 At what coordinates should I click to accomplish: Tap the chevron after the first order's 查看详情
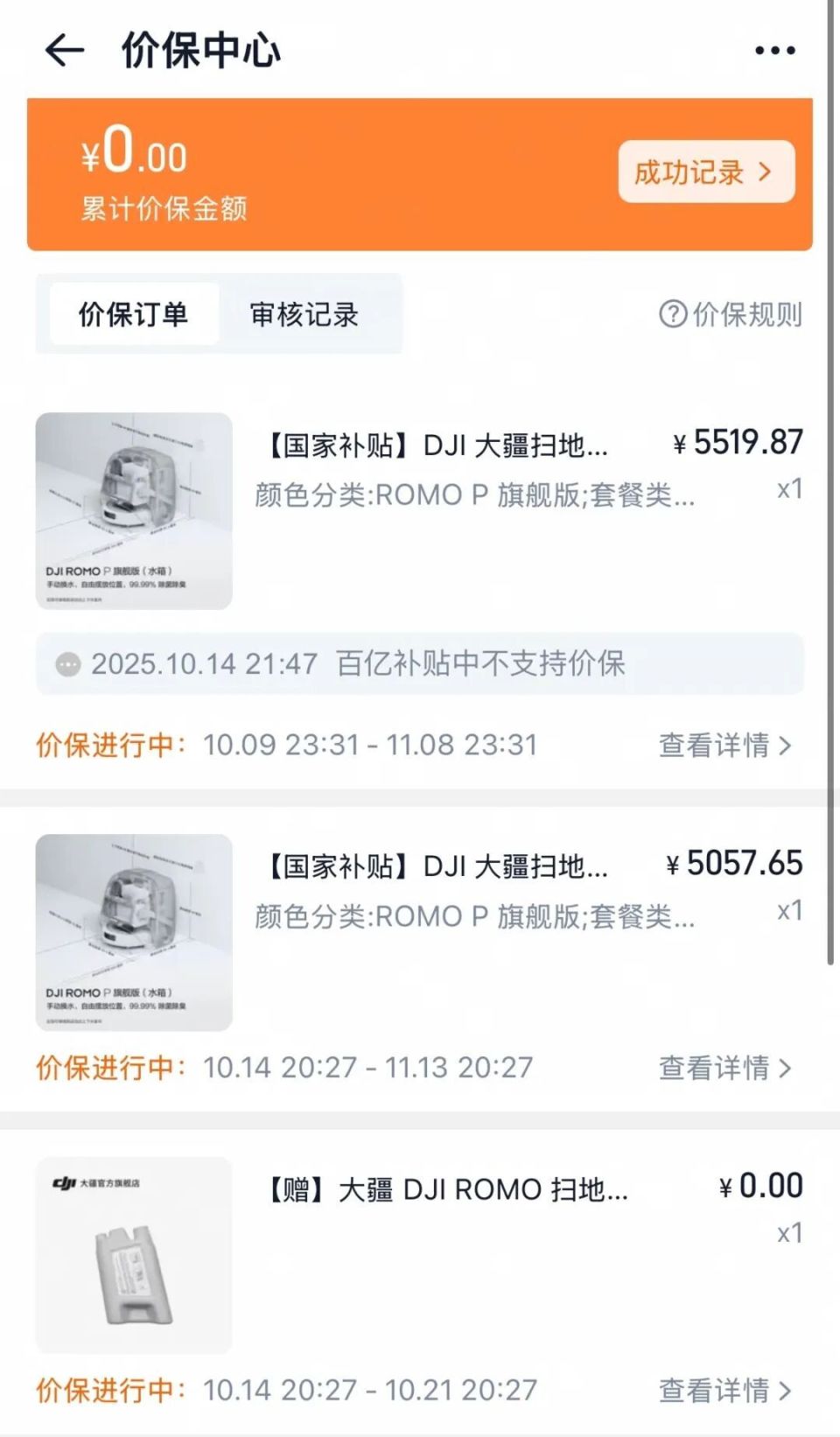(786, 744)
